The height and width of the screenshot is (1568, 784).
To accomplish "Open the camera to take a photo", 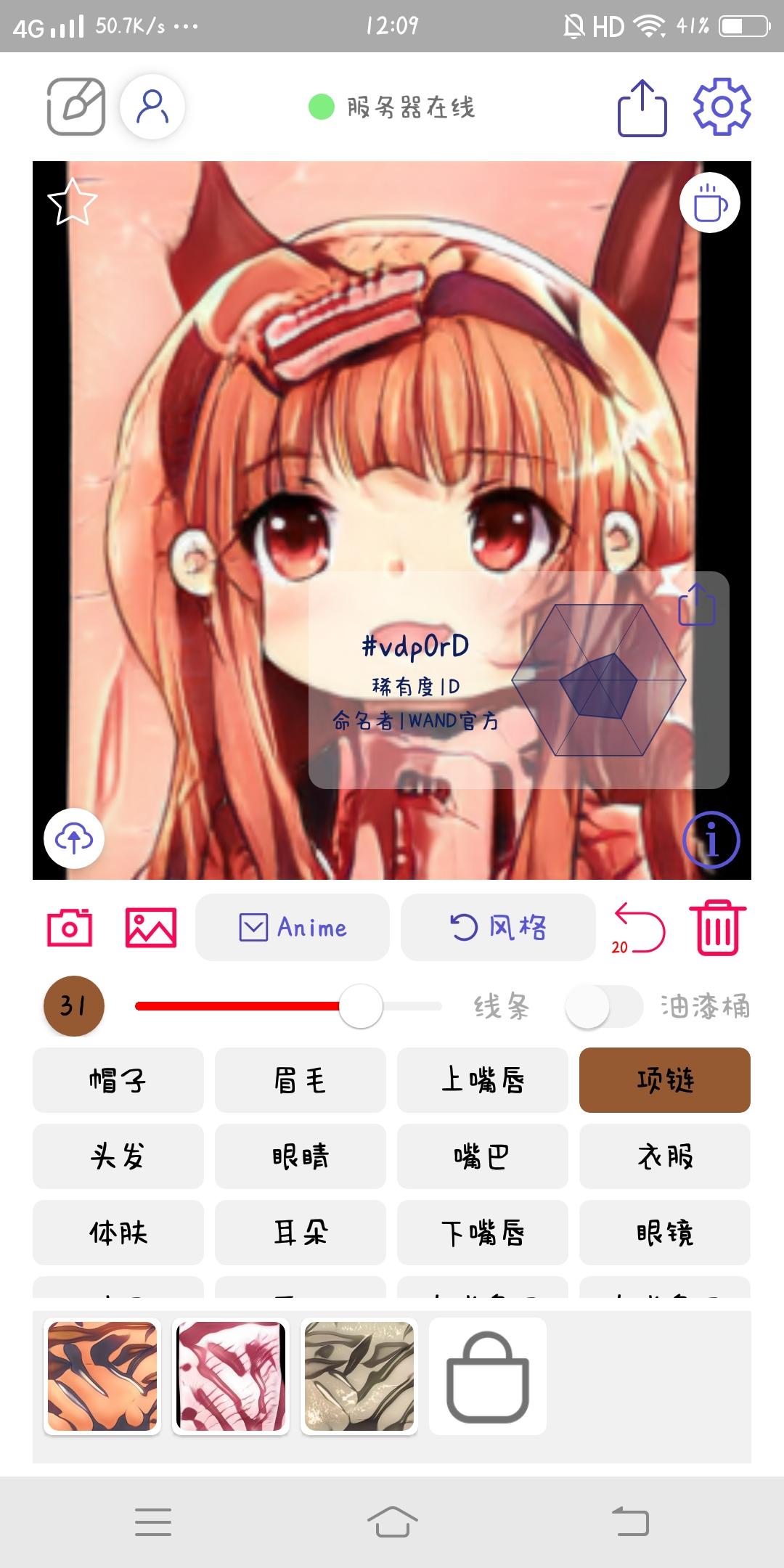I will (70, 928).
